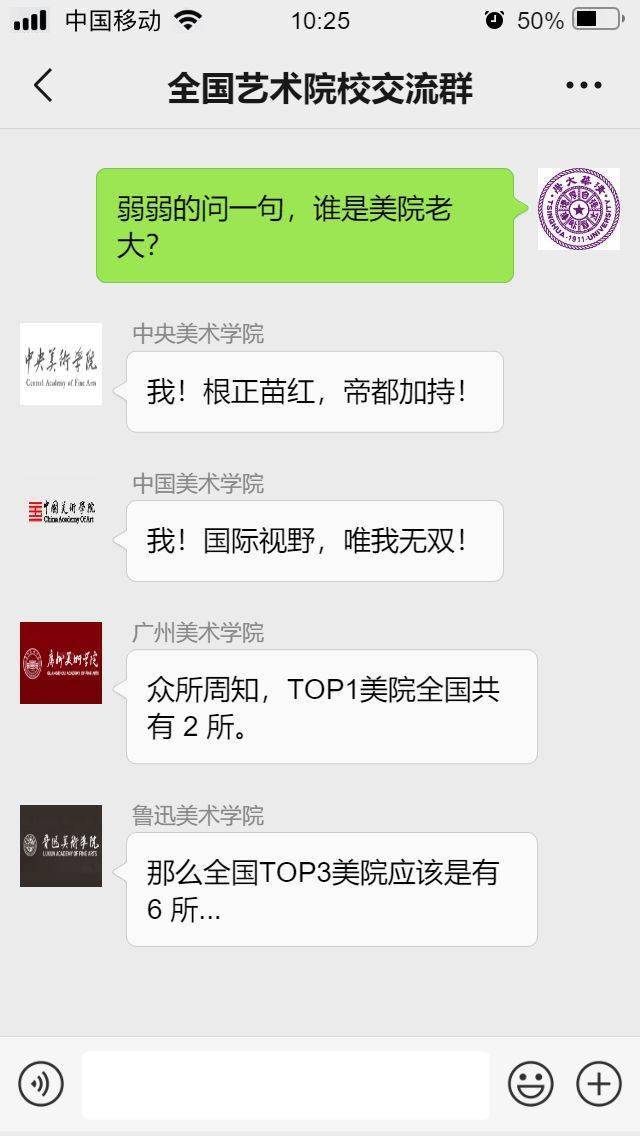Open the three-dot chat options menu

pyautogui.click(x=584, y=87)
